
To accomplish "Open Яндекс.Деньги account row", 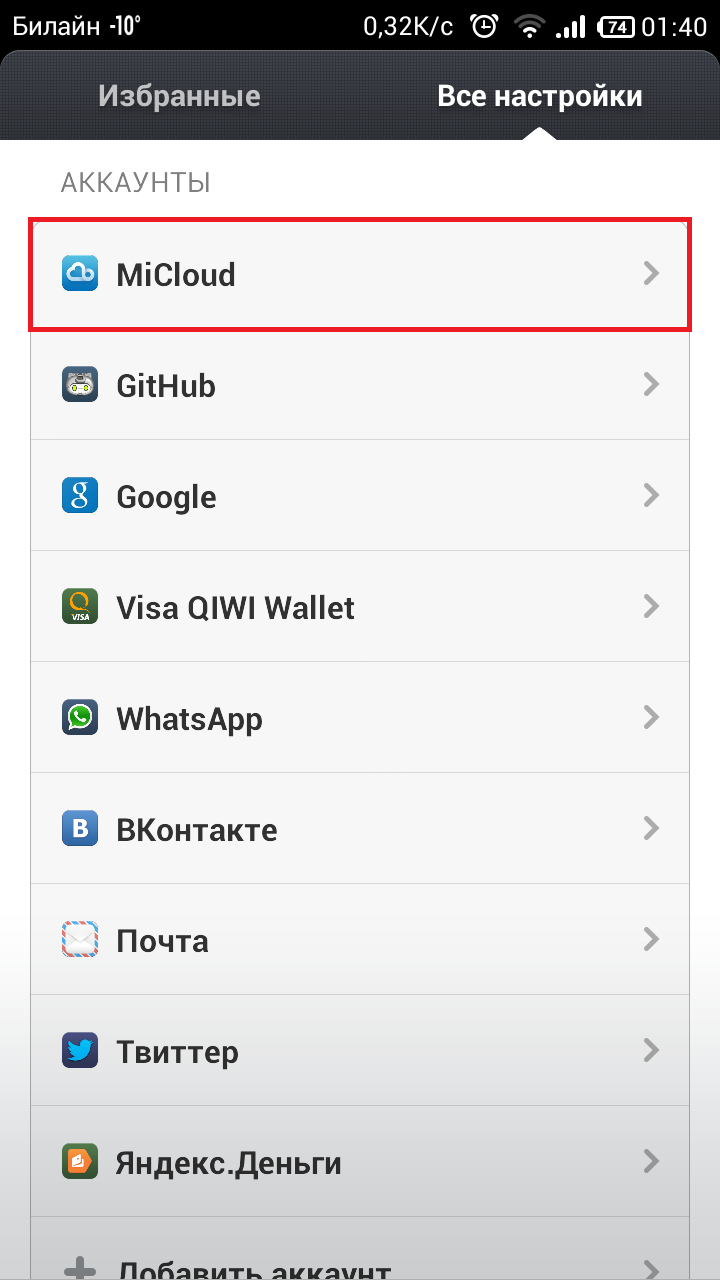I will tap(360, 1162).
